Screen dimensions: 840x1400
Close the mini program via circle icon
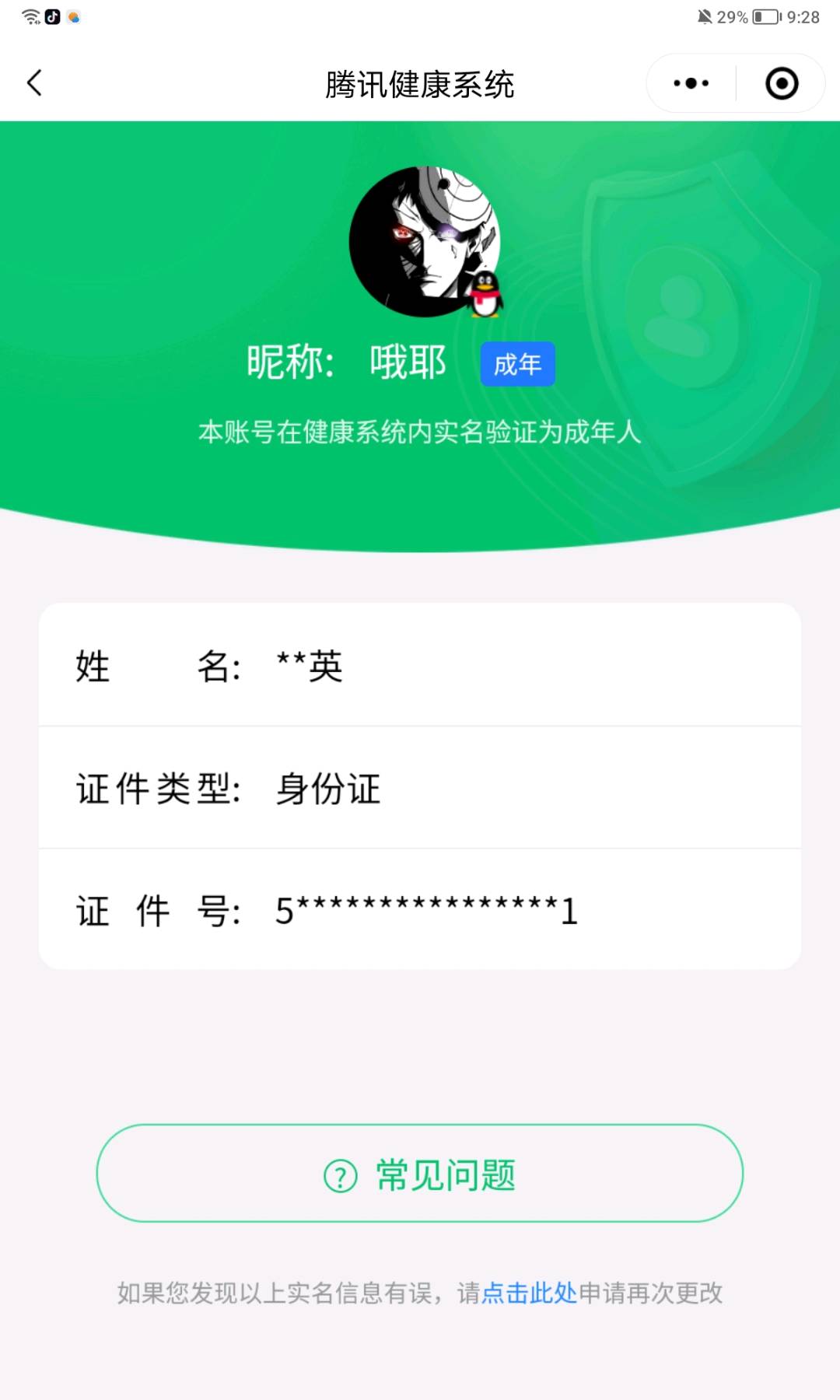[x=782, y=83]
